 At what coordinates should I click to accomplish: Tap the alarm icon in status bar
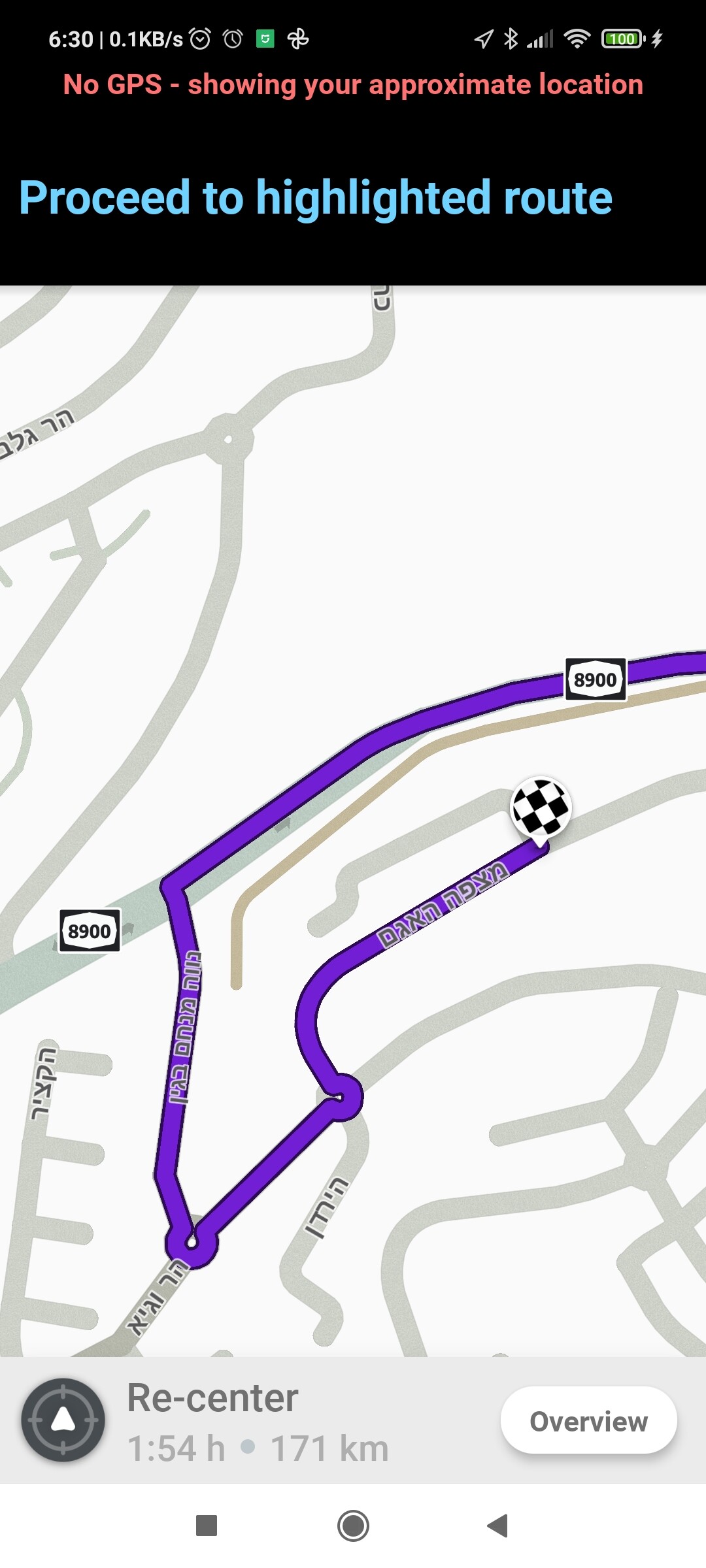tap(233, 38)
